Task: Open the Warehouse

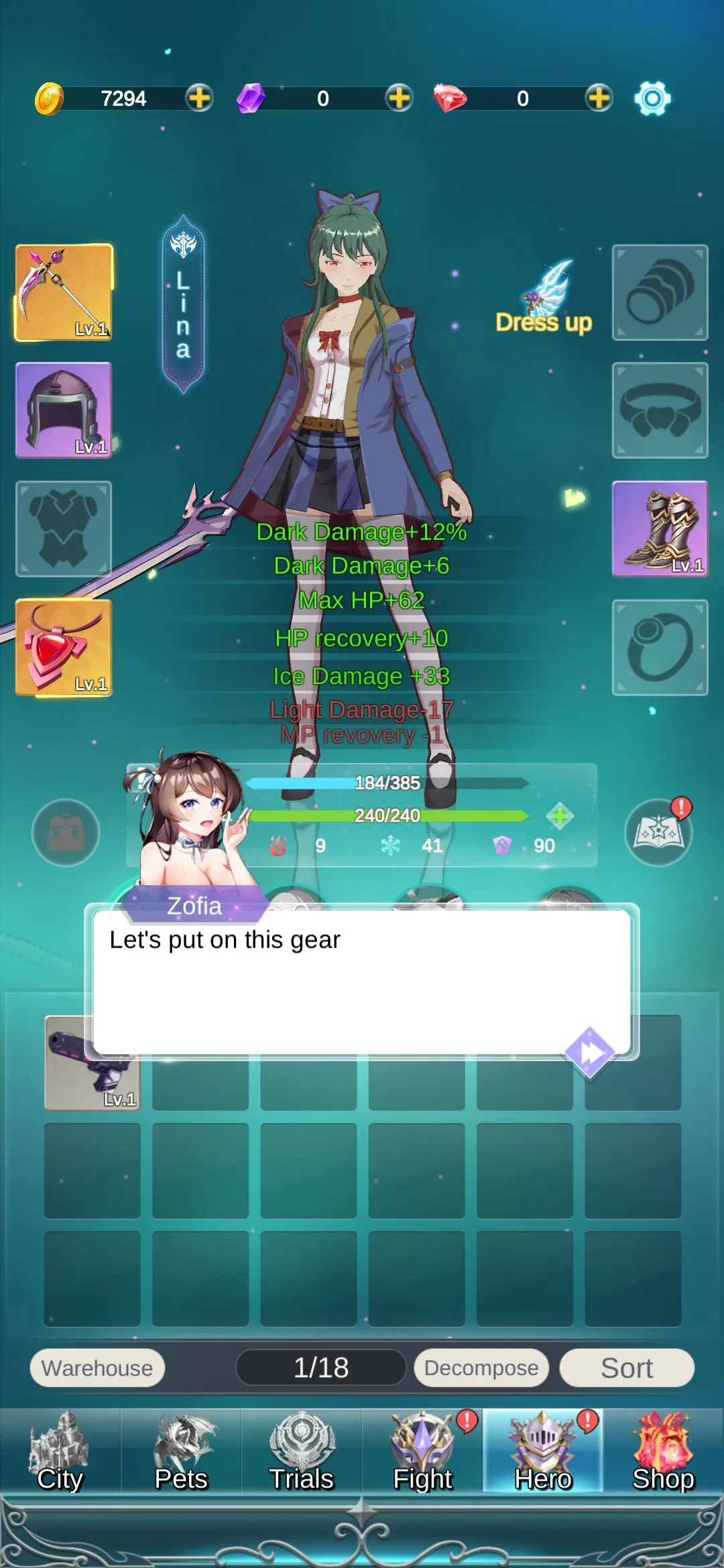Action: pyautogui.click(x=97, y=1368)
